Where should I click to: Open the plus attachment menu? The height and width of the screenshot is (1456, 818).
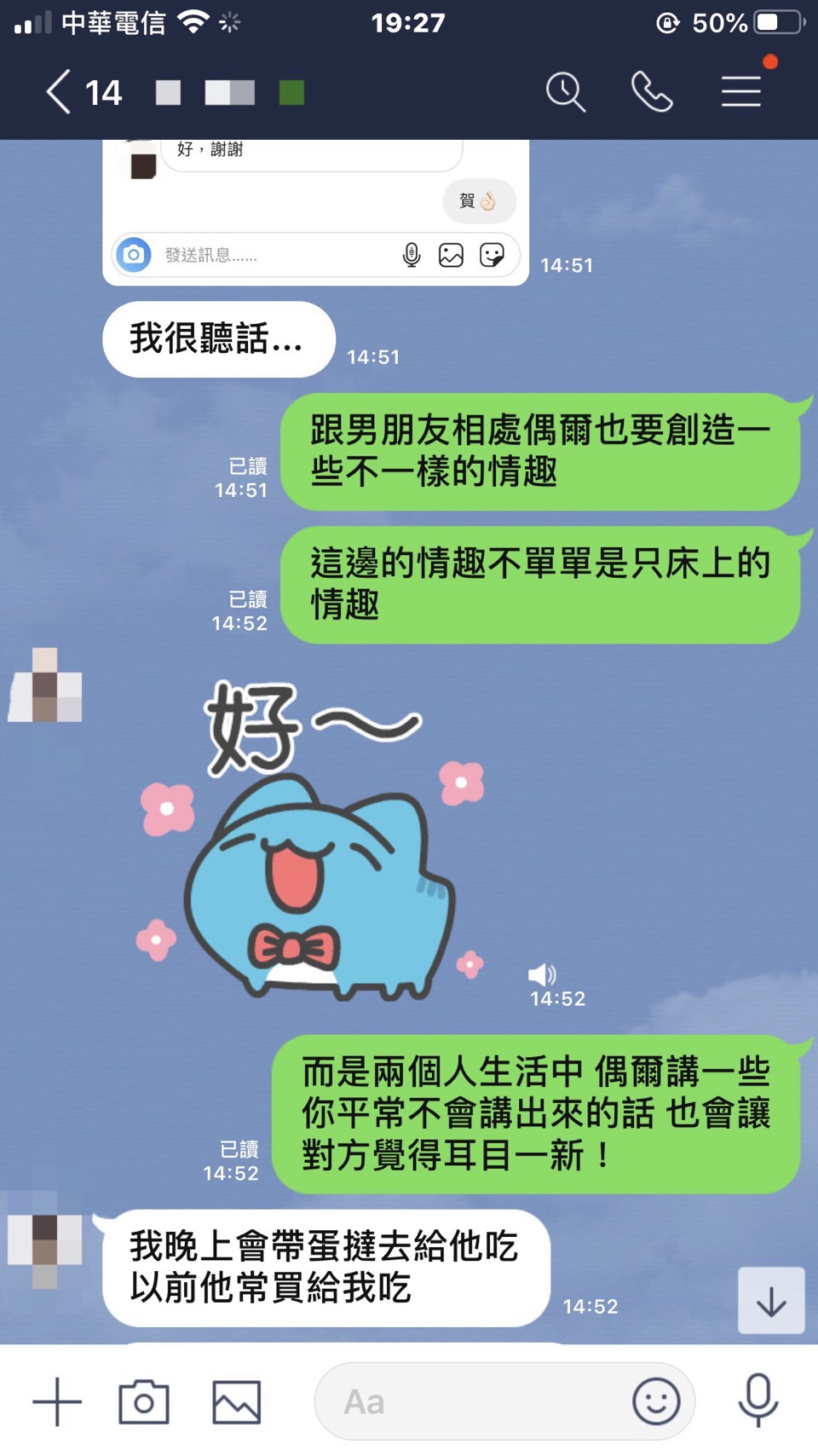57,1401
